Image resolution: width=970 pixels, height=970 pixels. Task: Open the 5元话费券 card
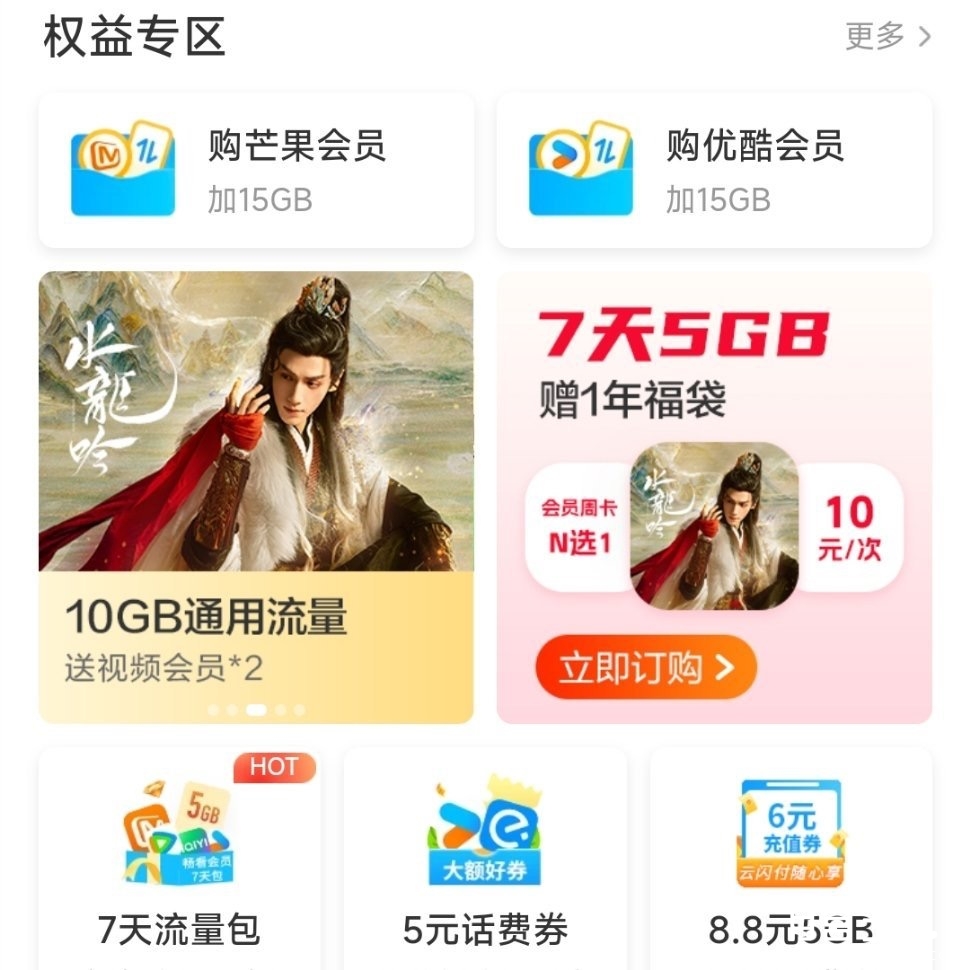[485, 860]
